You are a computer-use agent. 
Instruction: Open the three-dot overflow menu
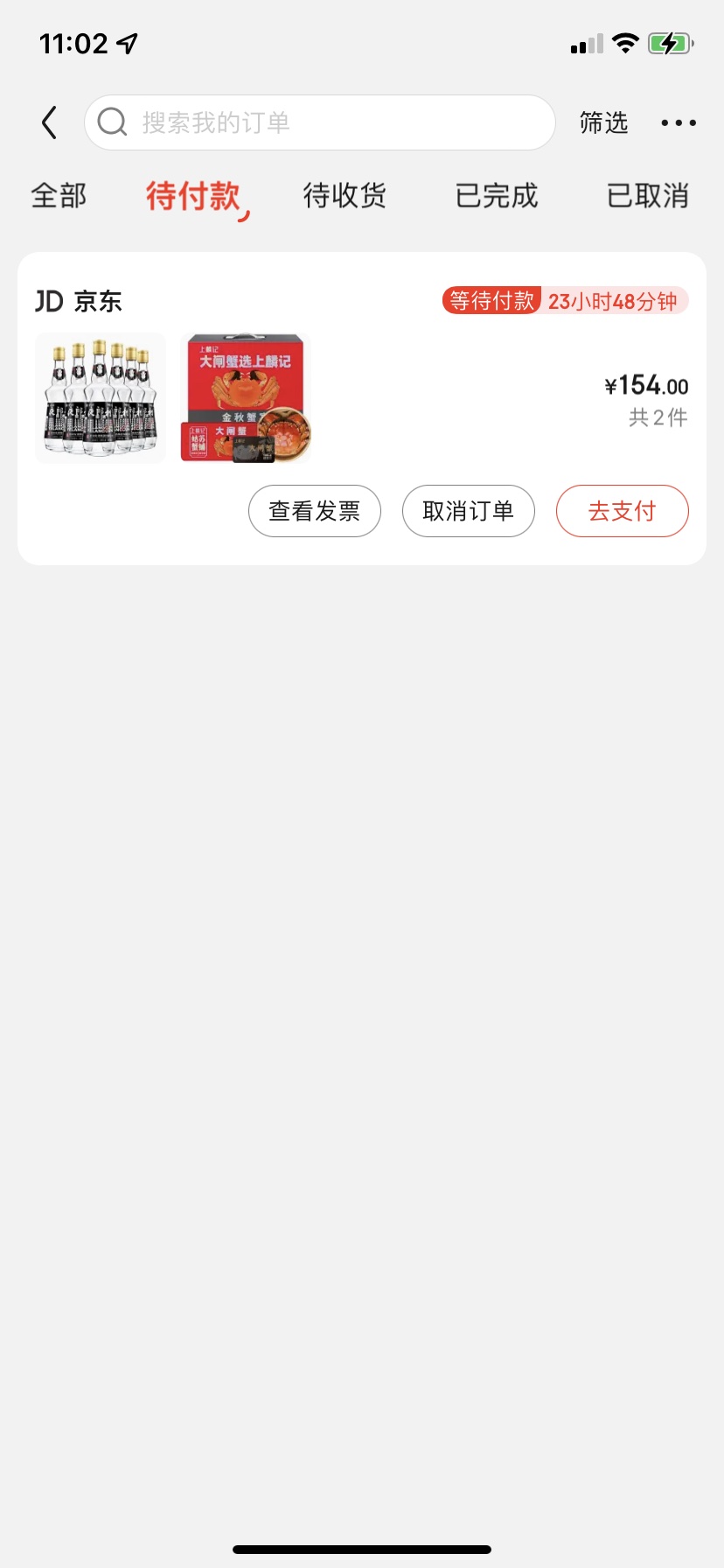coord(679,122)
